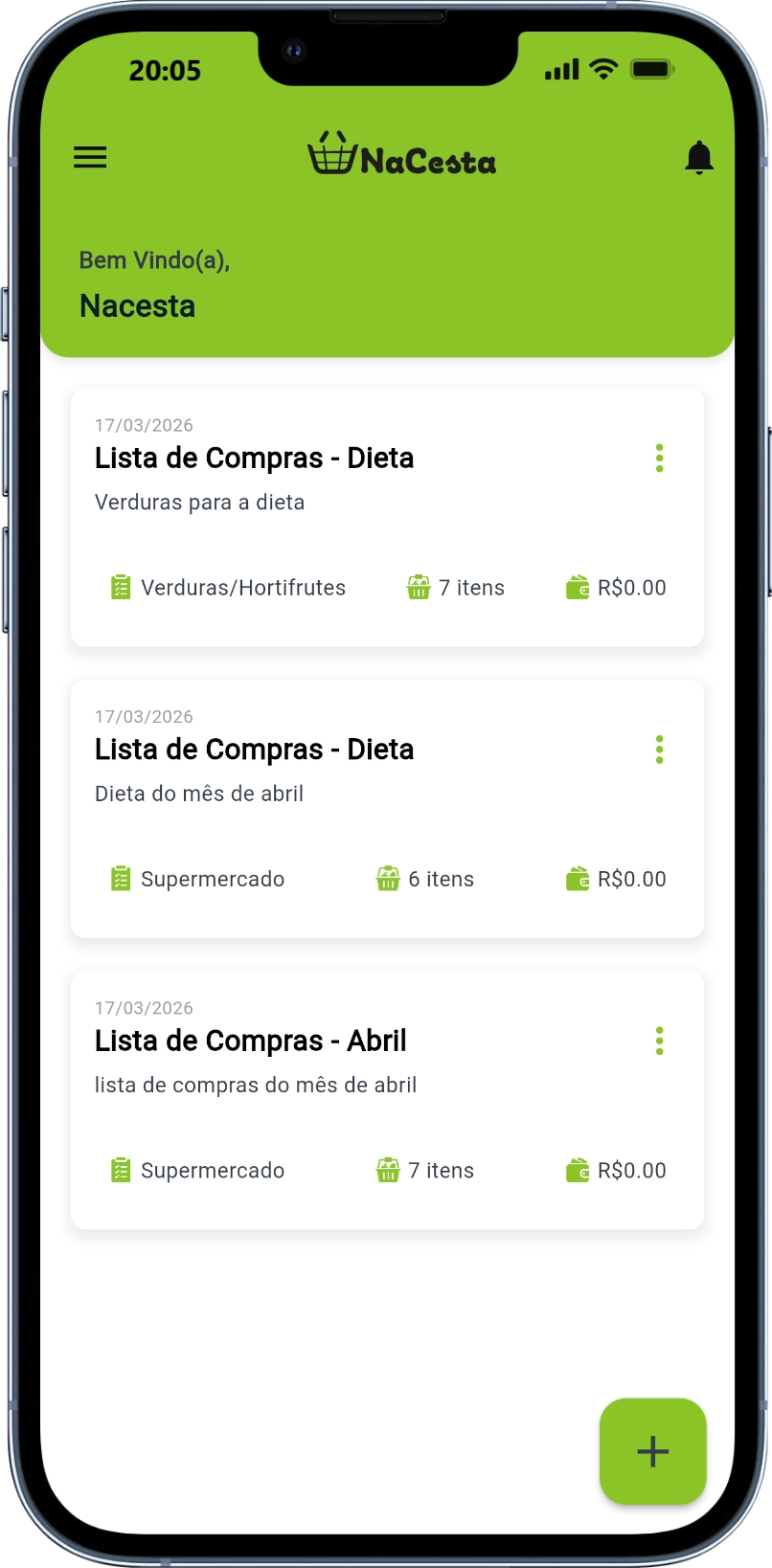Tap the 17/03/2026 date on the first card
Viewport: 772px width, 1568px height.
[144, 425]
